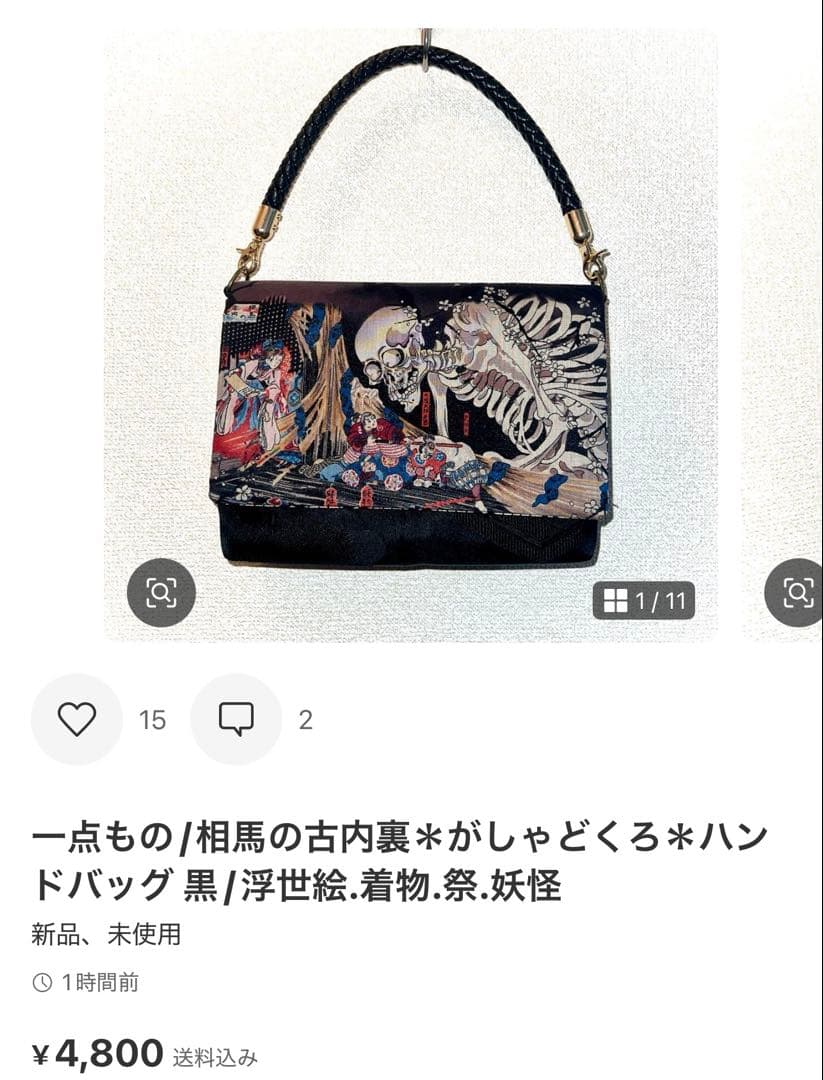823x1080 pixels.
Task: Like this handbag listing
Action: tap(77, 719)
